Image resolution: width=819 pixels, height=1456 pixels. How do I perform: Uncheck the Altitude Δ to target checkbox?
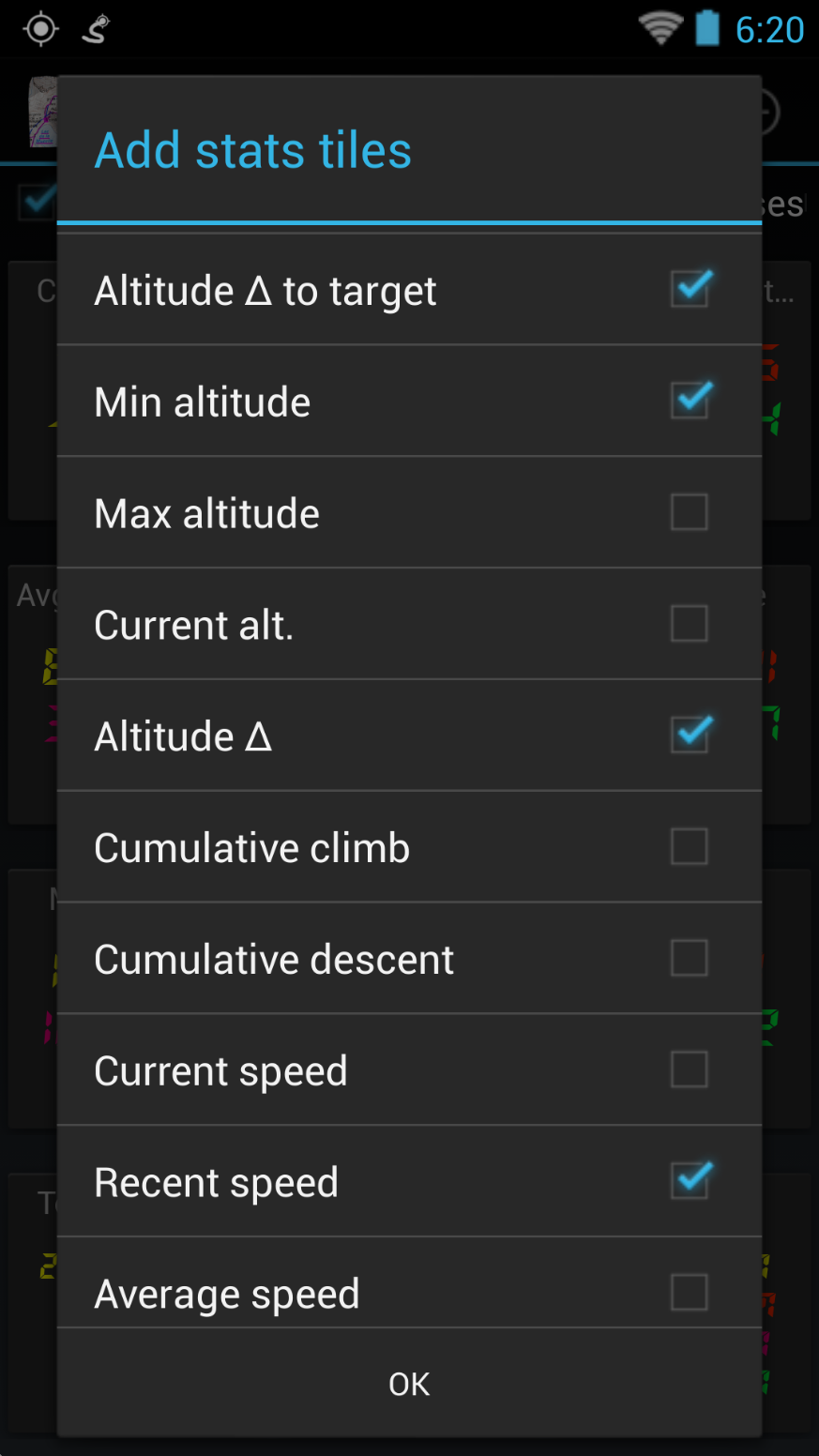[689, 290]
